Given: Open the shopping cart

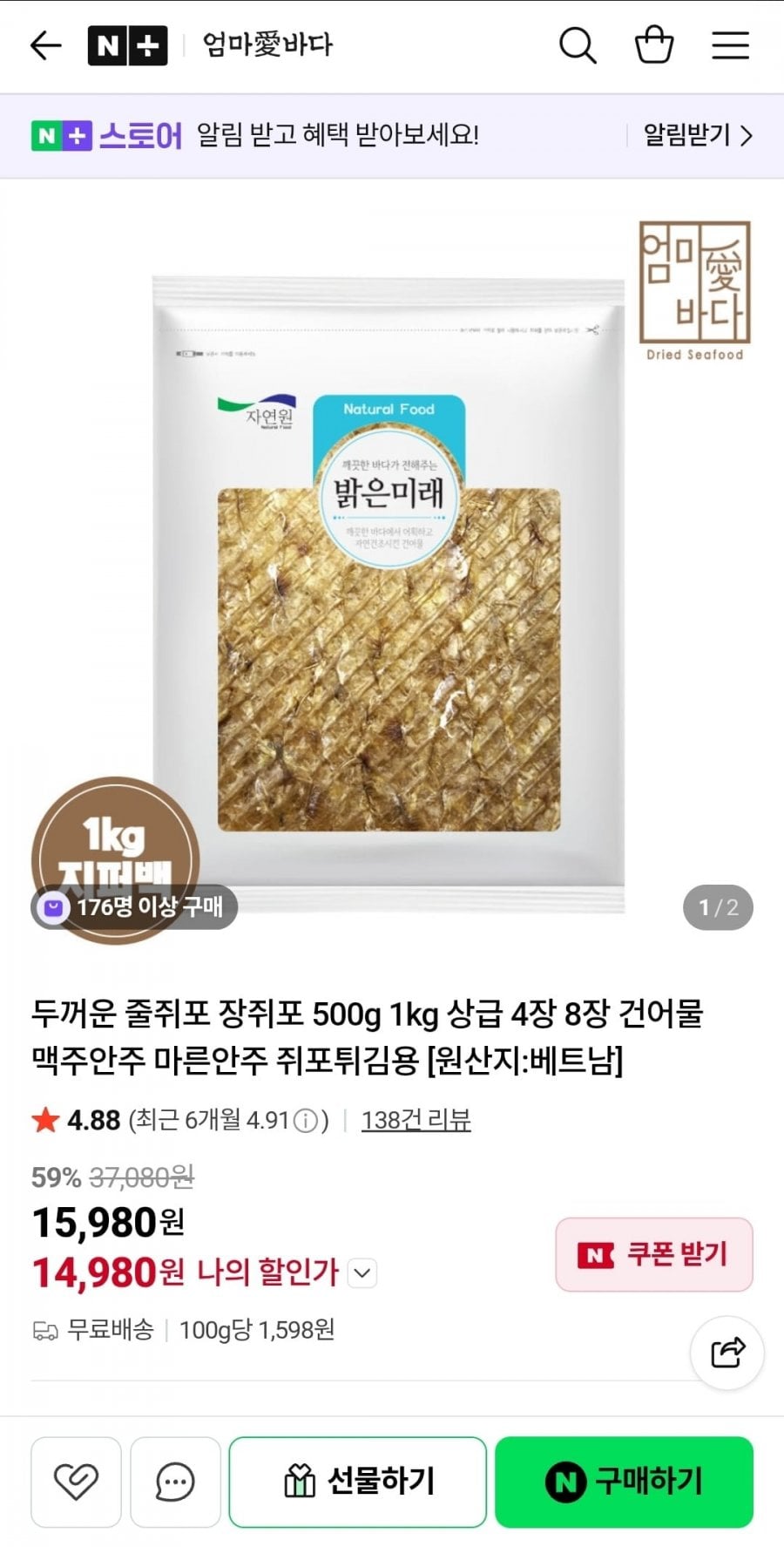Looking at the screenshot, I should point(653,45).
